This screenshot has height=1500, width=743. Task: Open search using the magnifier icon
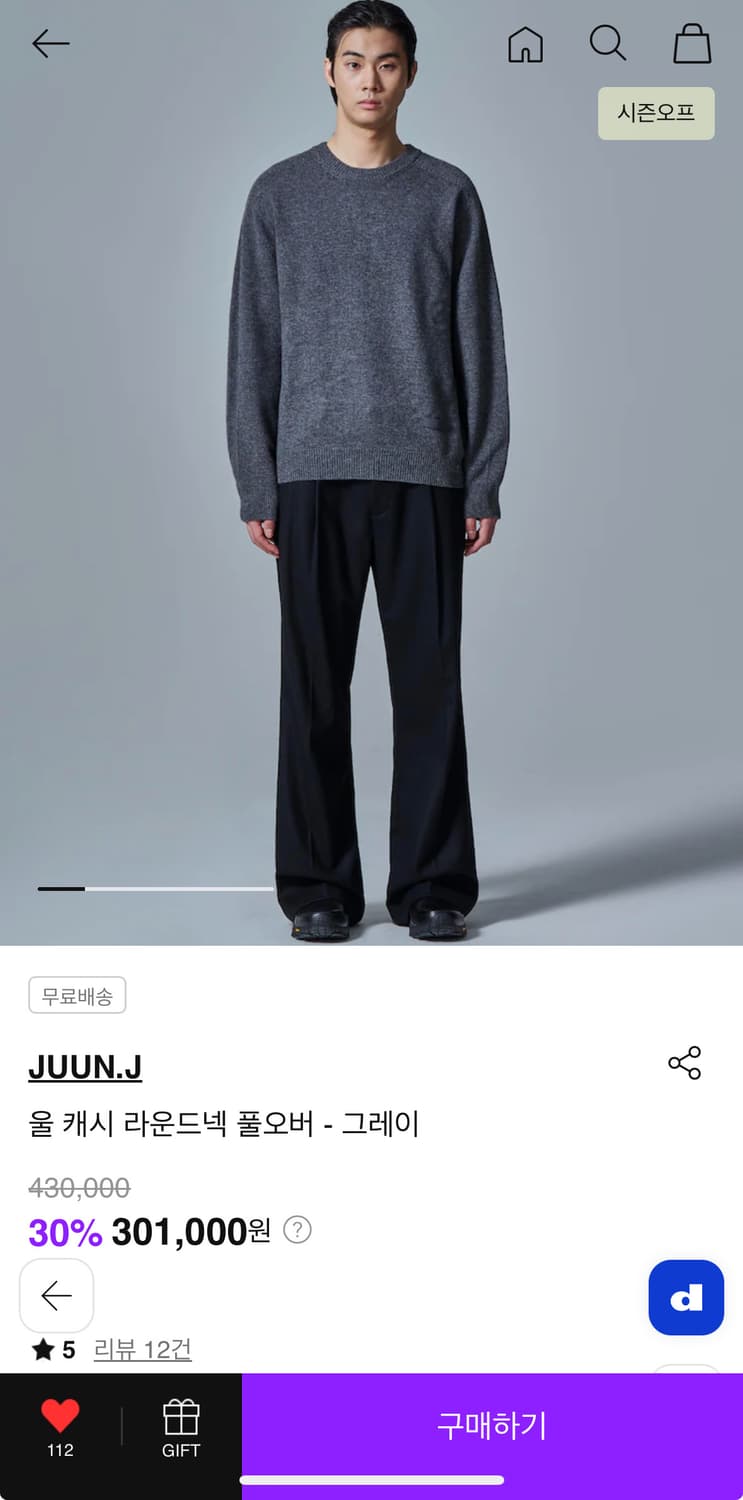click(x=608, y=43)
